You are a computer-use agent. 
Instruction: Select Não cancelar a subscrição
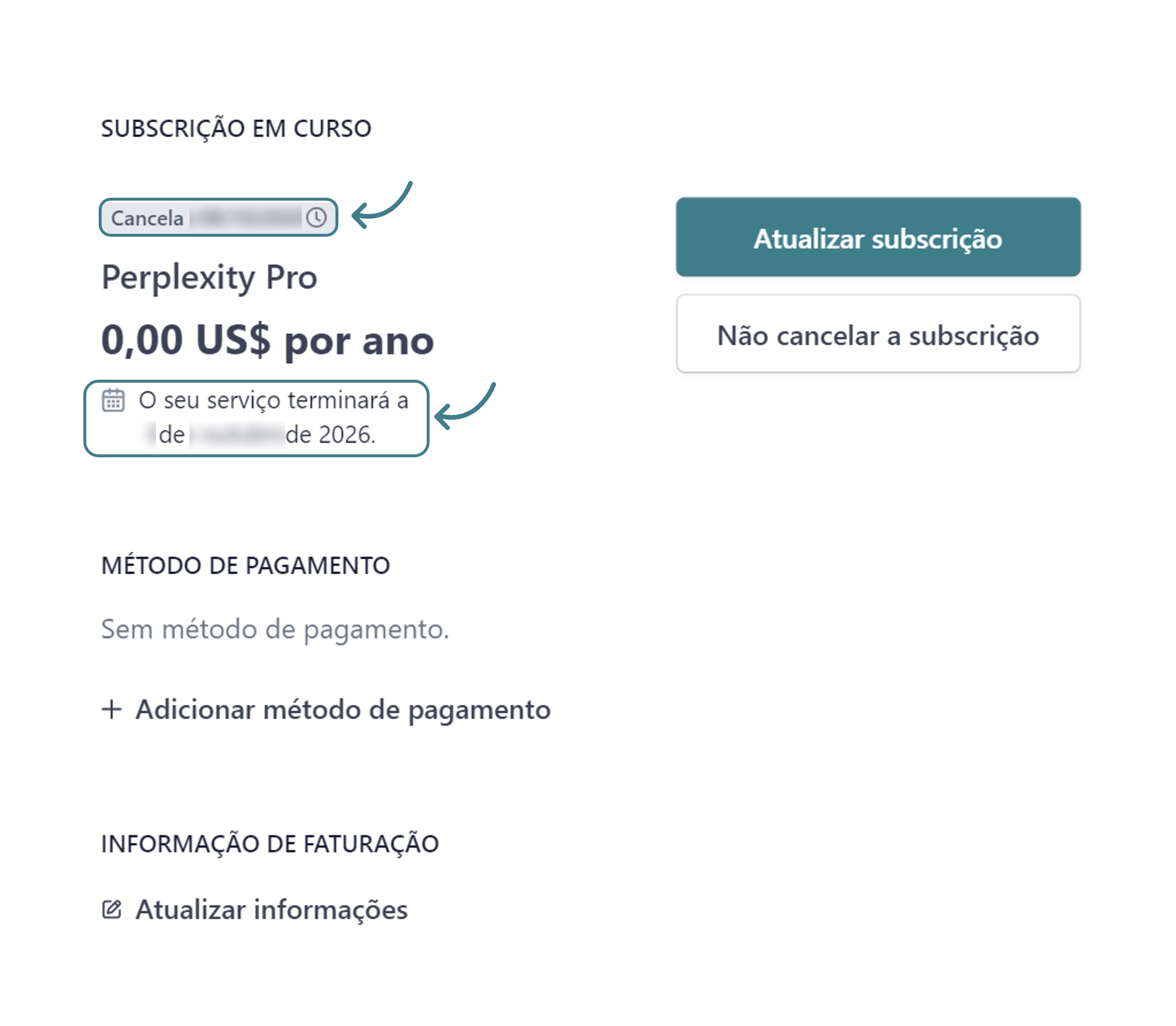[x=877, y=335]
